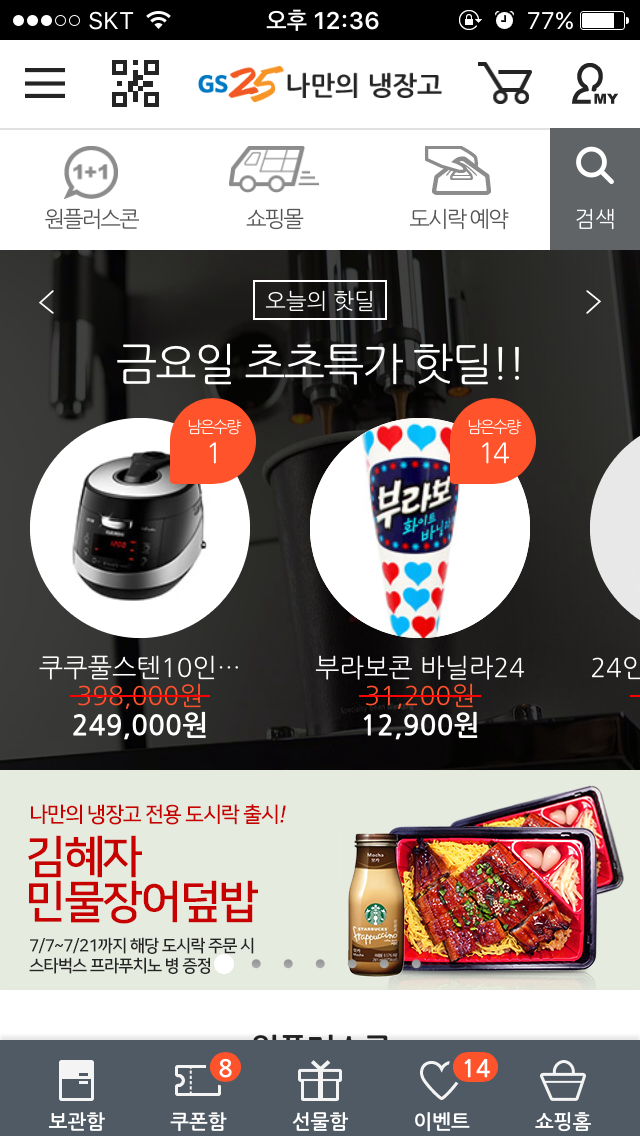Viewport: 640px width, 1136px height.
Task: Switch to the 보관함 tab
Action: pos(76,1093)
